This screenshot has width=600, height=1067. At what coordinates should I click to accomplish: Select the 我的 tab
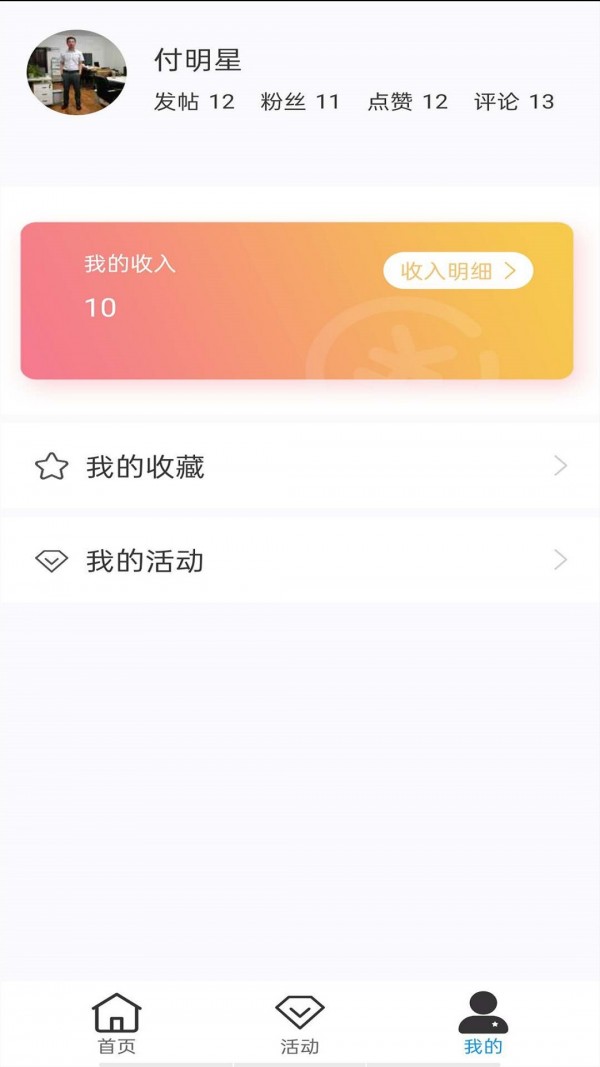pyautogui.click(x=483, y=1024)
